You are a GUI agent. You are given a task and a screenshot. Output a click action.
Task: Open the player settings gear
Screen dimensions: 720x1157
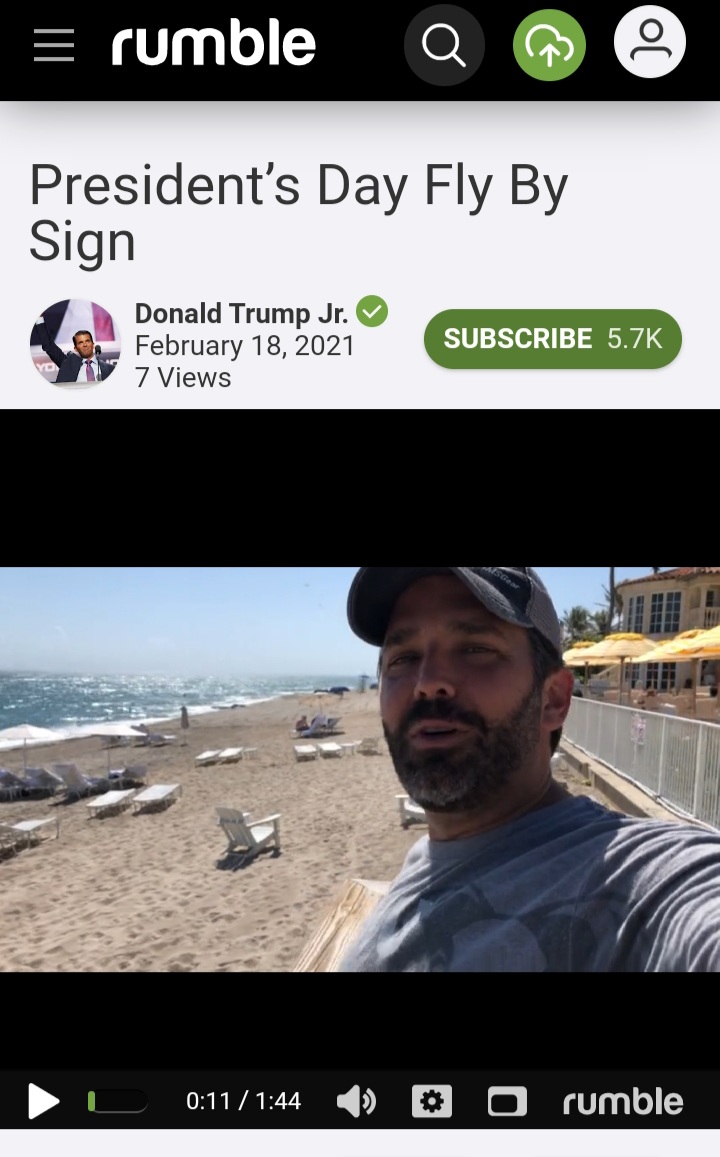[432, 1101]
